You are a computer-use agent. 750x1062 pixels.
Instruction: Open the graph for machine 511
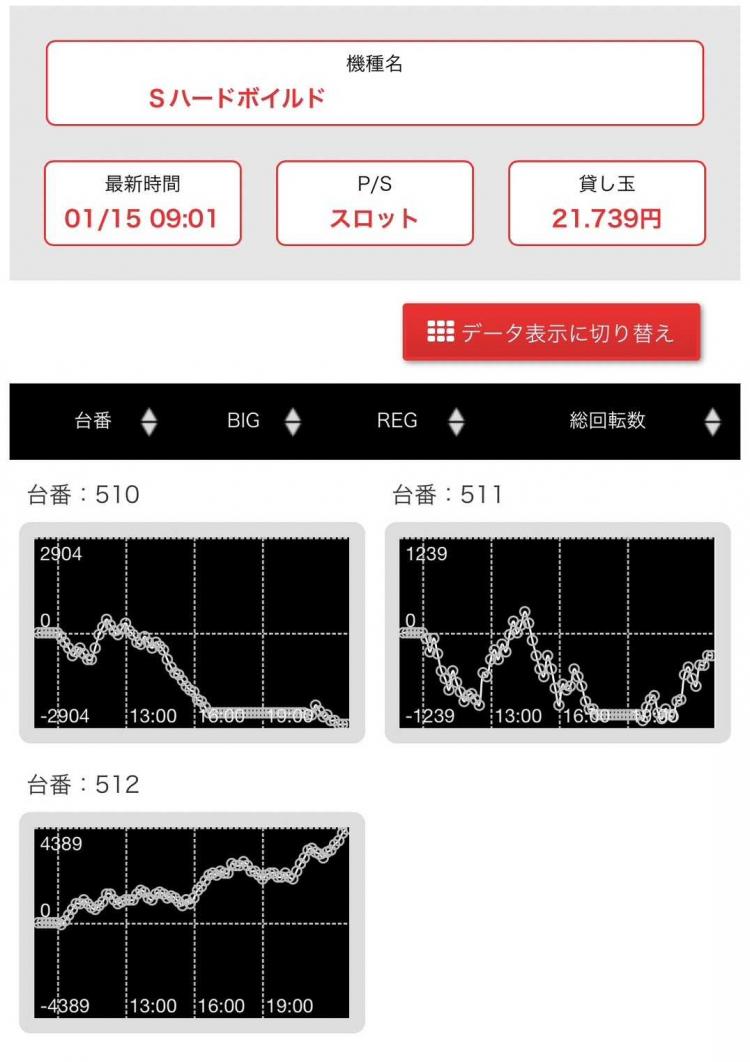click(x=557, y=632)
